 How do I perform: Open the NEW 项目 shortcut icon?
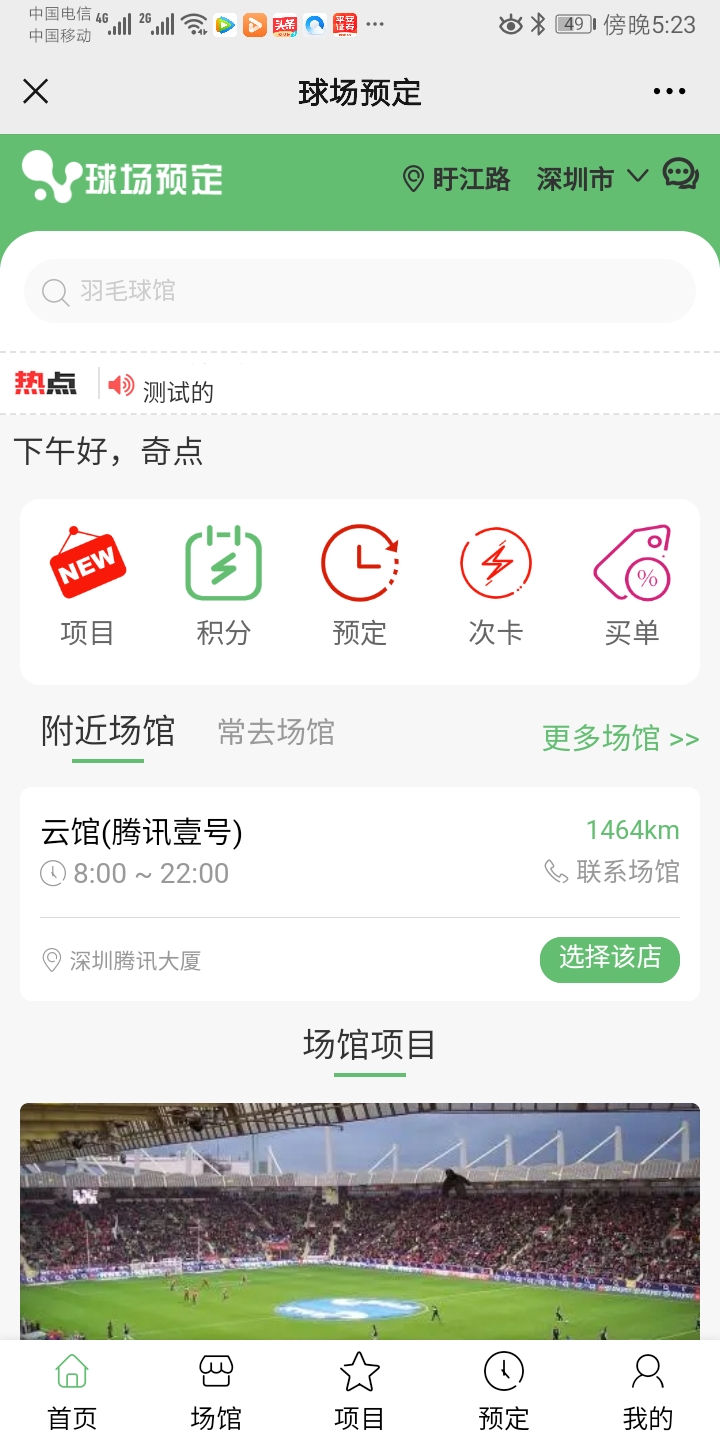(x=87, y=561)
